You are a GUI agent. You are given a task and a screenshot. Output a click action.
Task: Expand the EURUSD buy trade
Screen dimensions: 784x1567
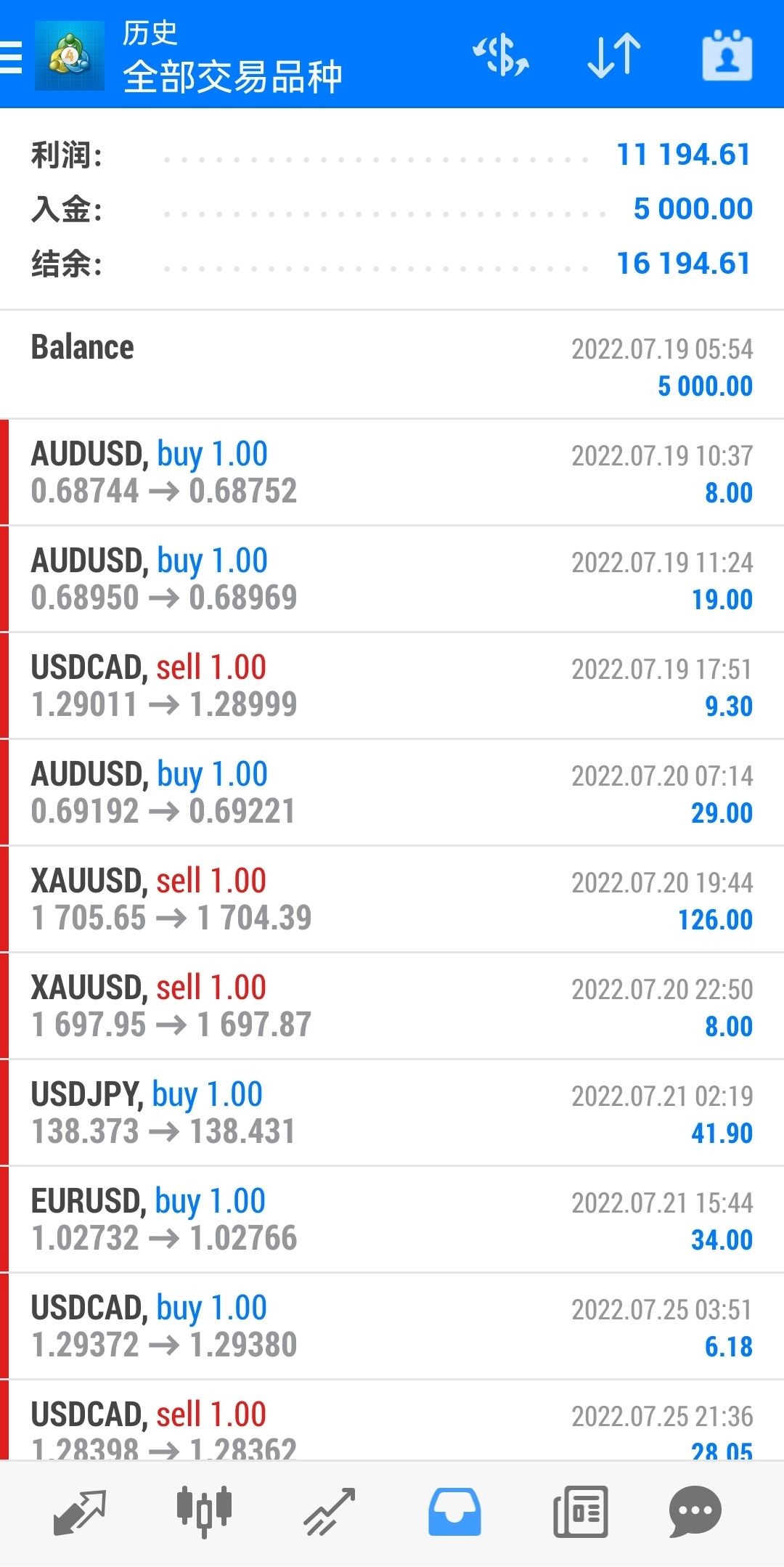pos(392,1220)
